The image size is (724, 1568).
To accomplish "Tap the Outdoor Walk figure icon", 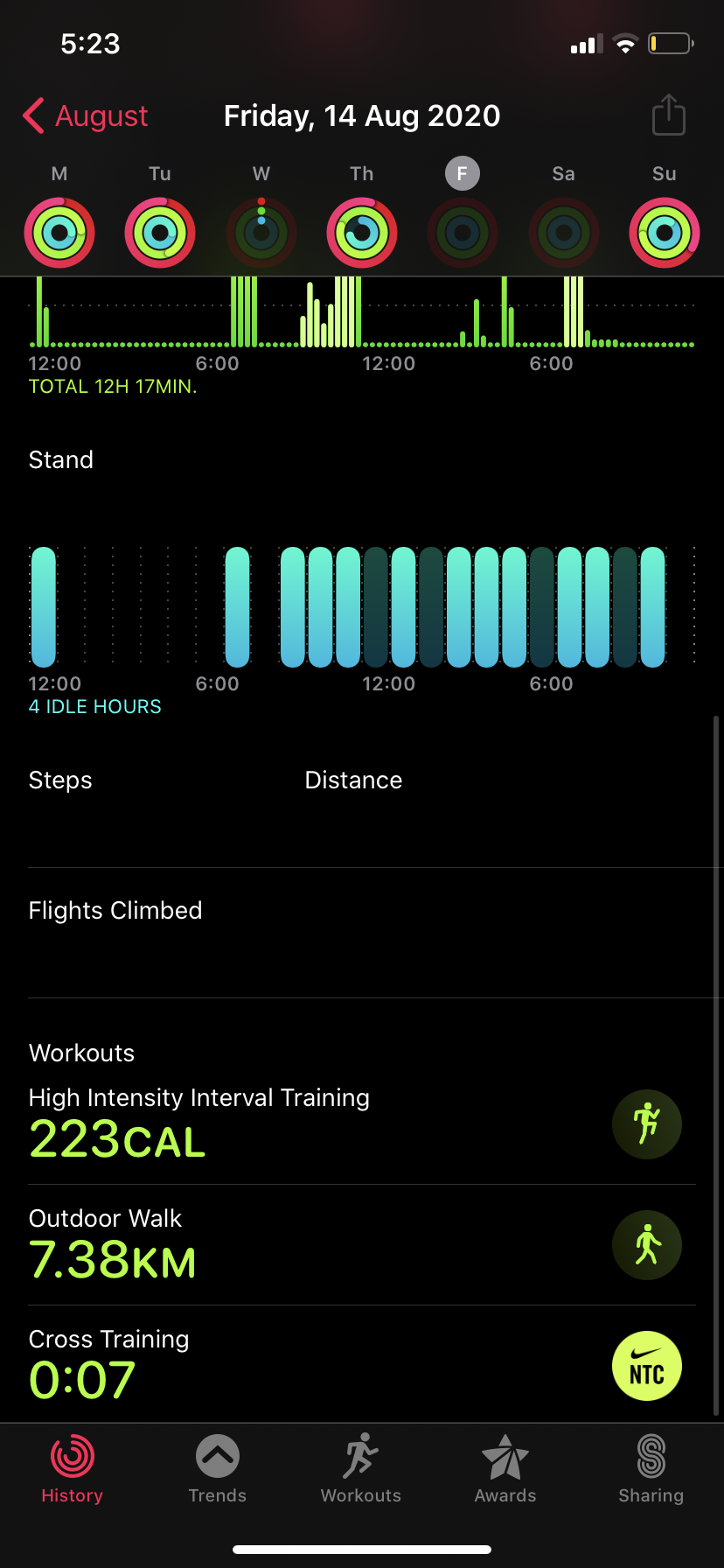I will 647,1245.
